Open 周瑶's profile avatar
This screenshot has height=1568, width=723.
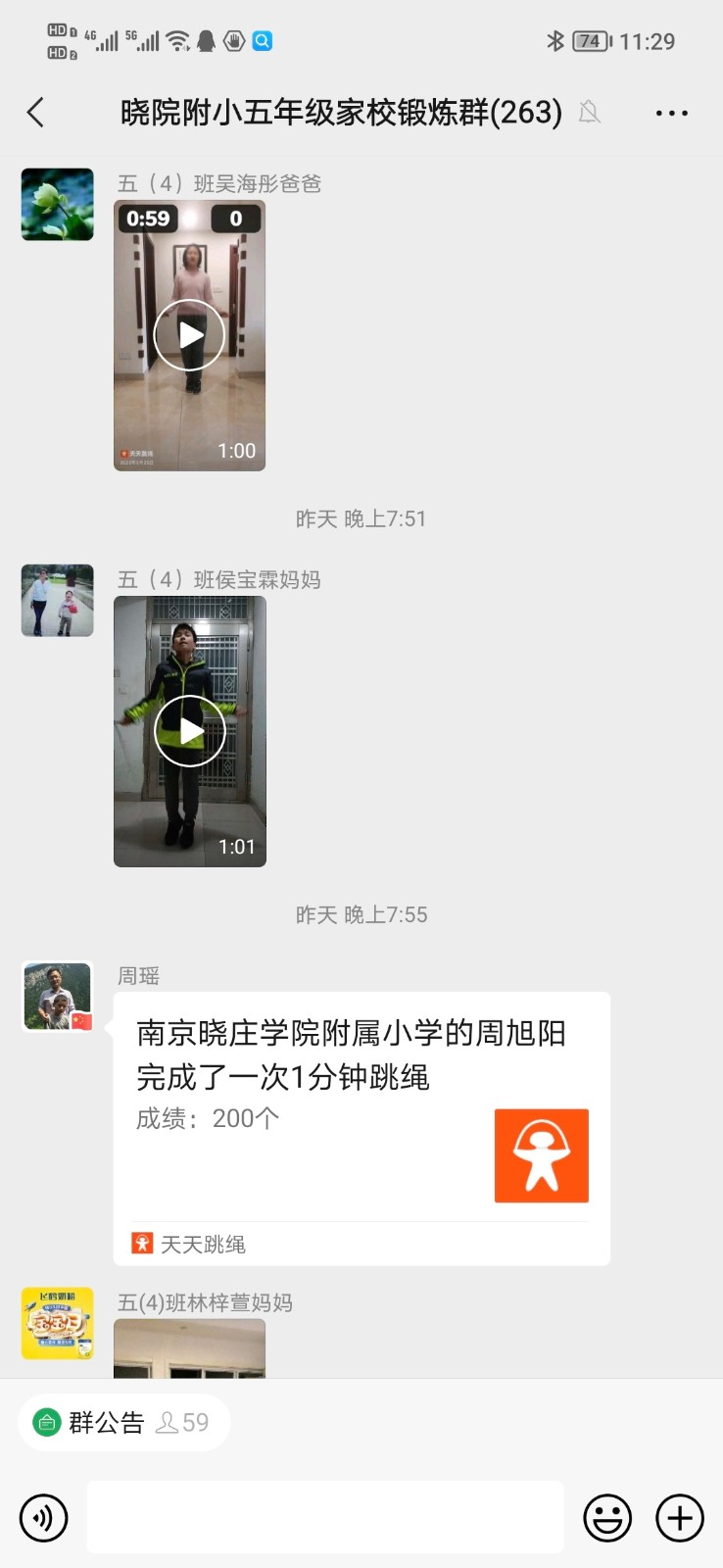click(x=58, y=997)
